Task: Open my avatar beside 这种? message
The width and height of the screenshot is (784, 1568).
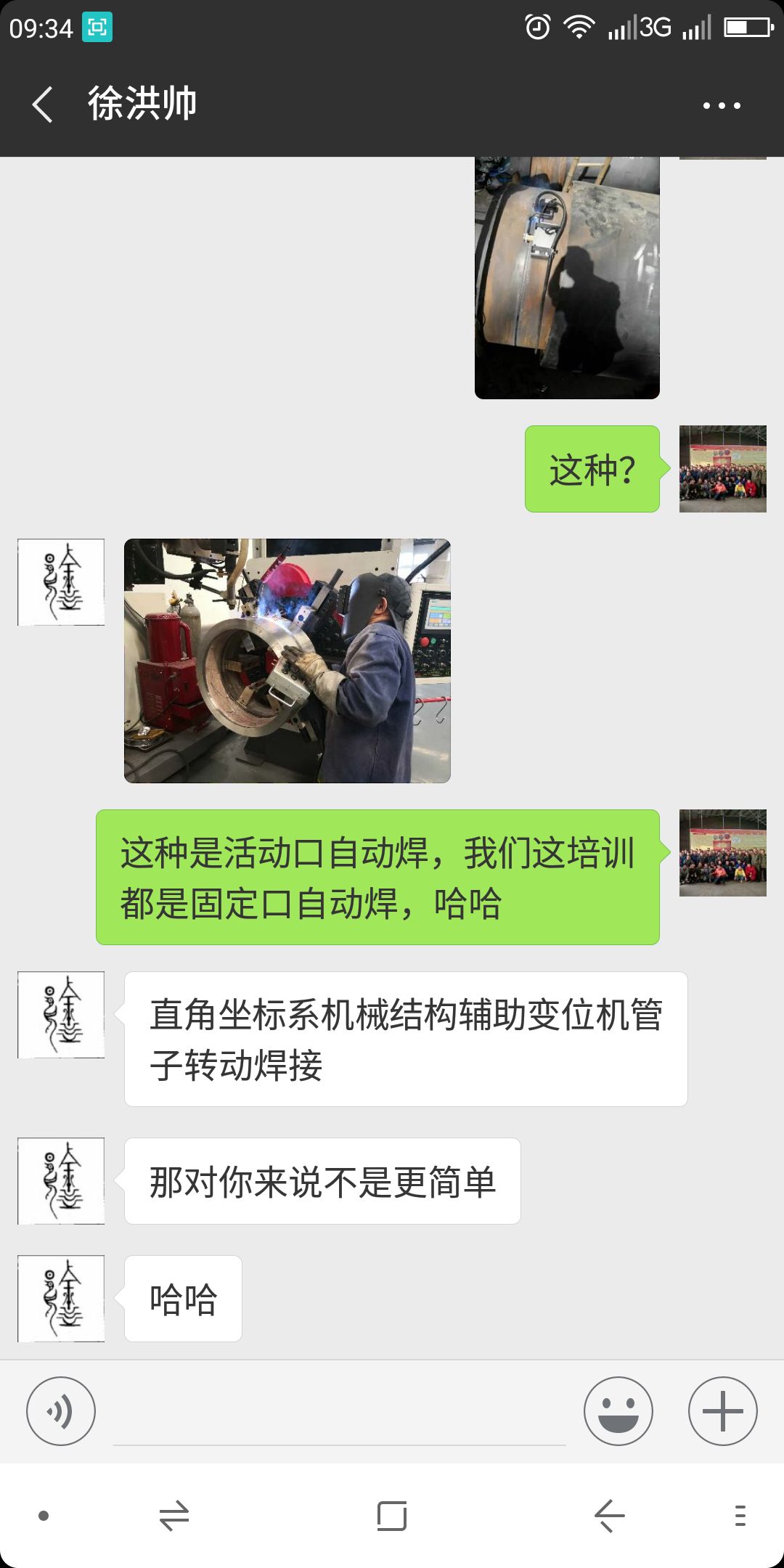Action: click(722, 469)
